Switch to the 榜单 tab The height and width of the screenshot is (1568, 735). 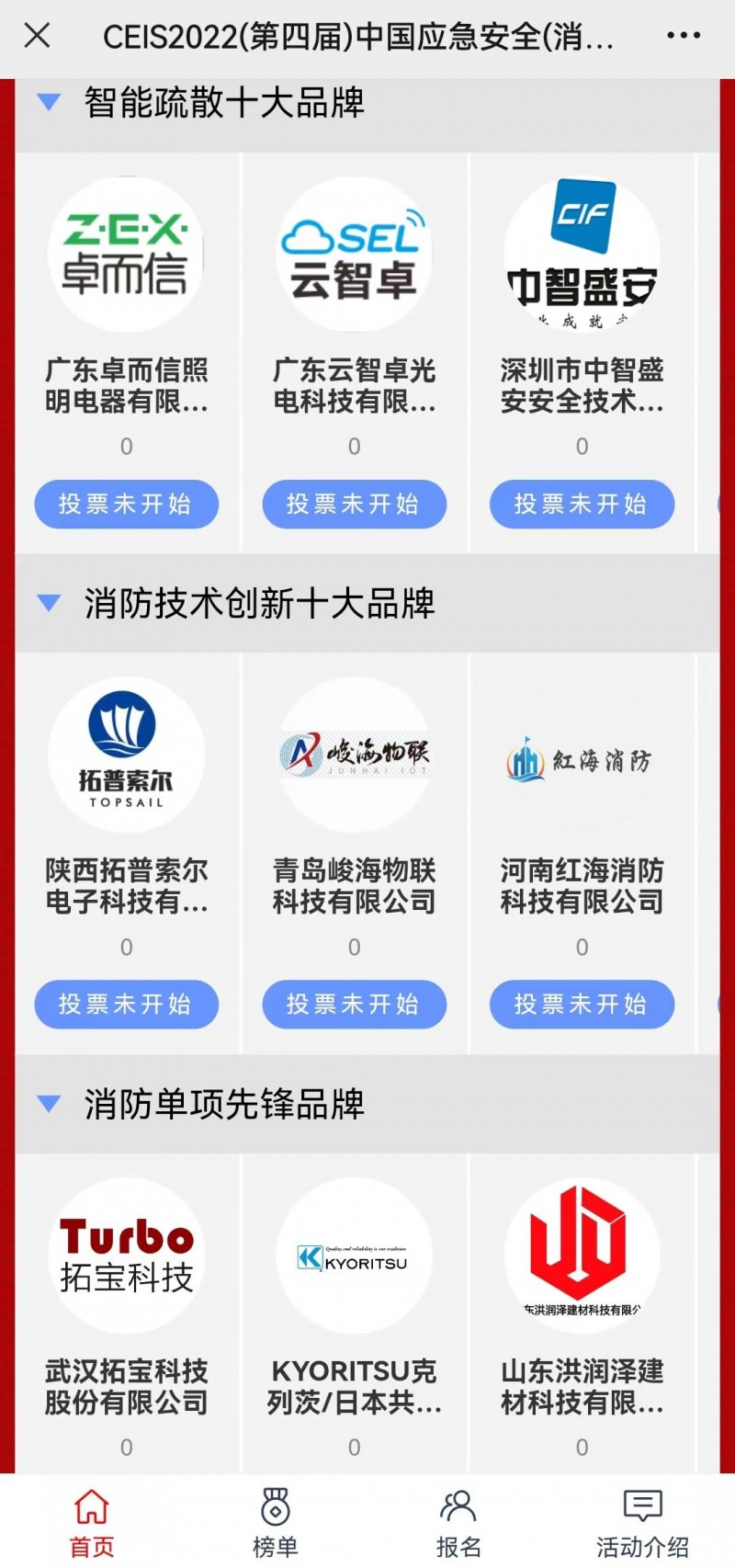coord(275,1523)
